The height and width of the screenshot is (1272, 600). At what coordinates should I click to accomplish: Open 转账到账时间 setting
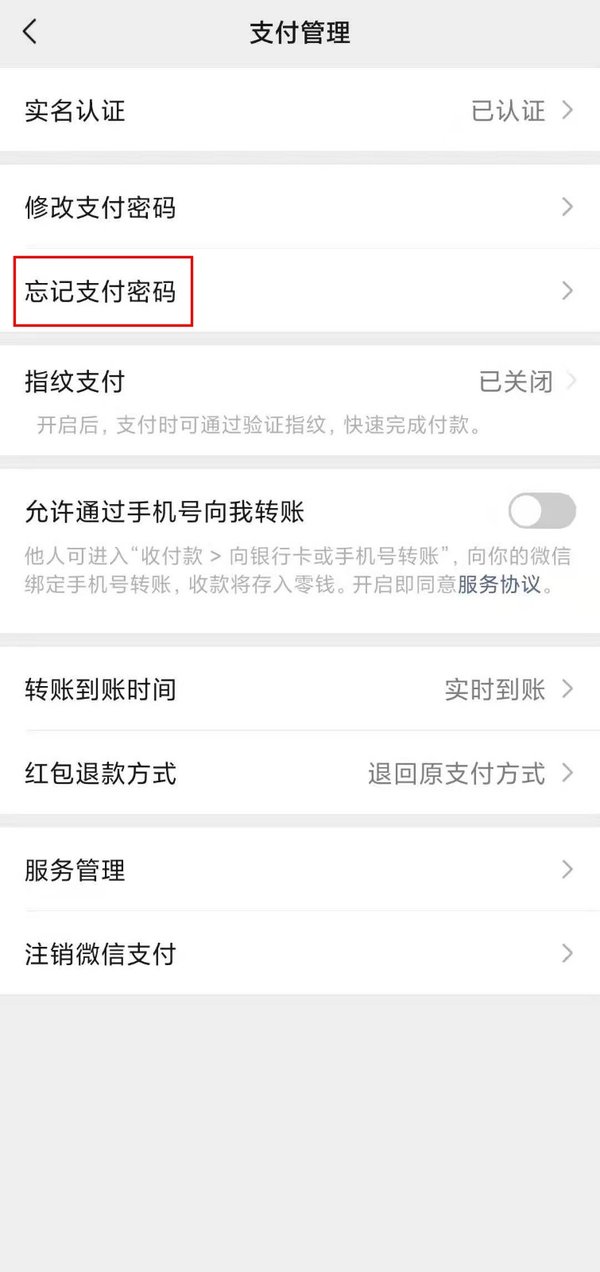(x=300, y=689)
